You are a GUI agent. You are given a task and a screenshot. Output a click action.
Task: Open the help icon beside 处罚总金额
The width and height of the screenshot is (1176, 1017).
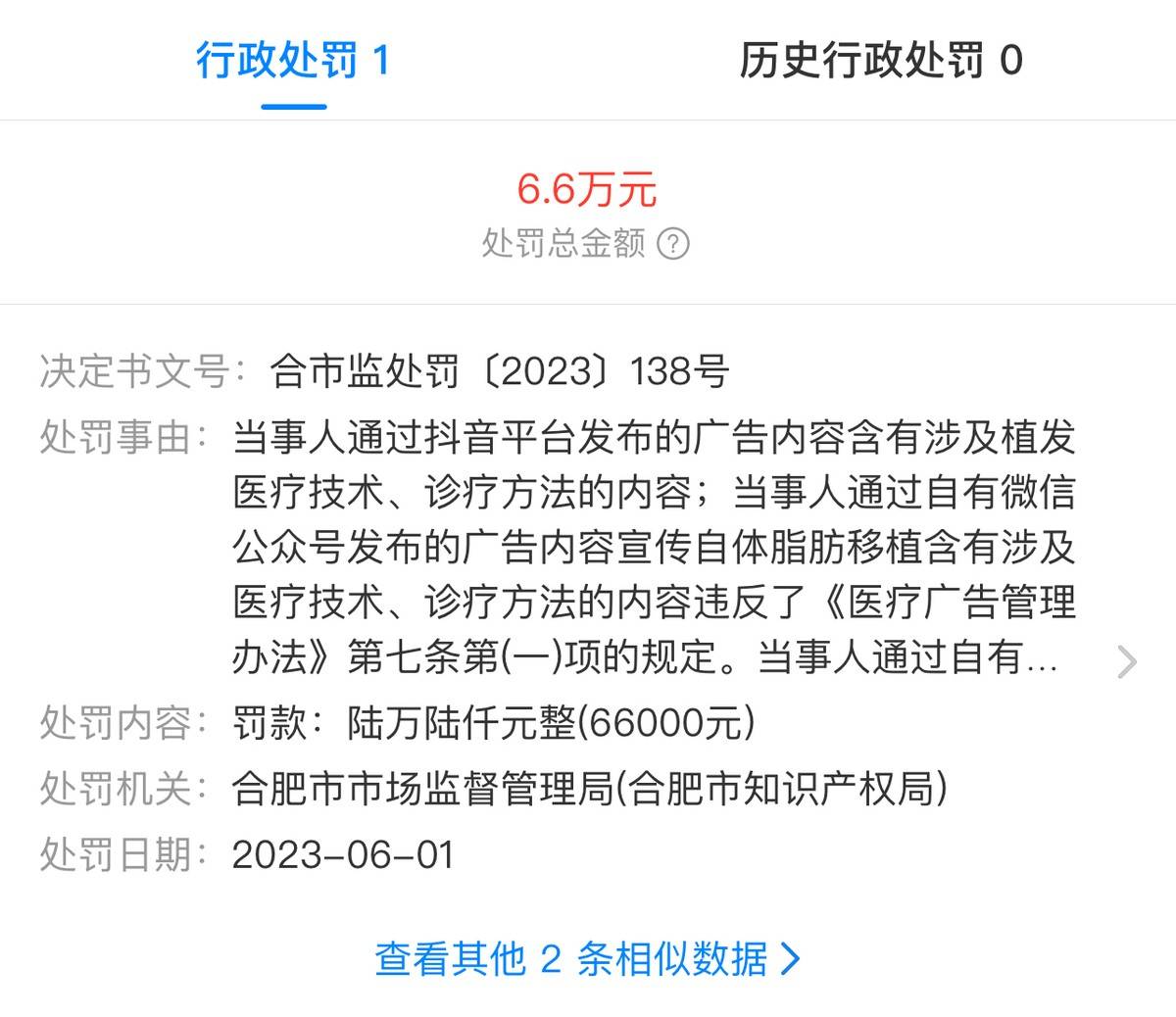point(673,243)
